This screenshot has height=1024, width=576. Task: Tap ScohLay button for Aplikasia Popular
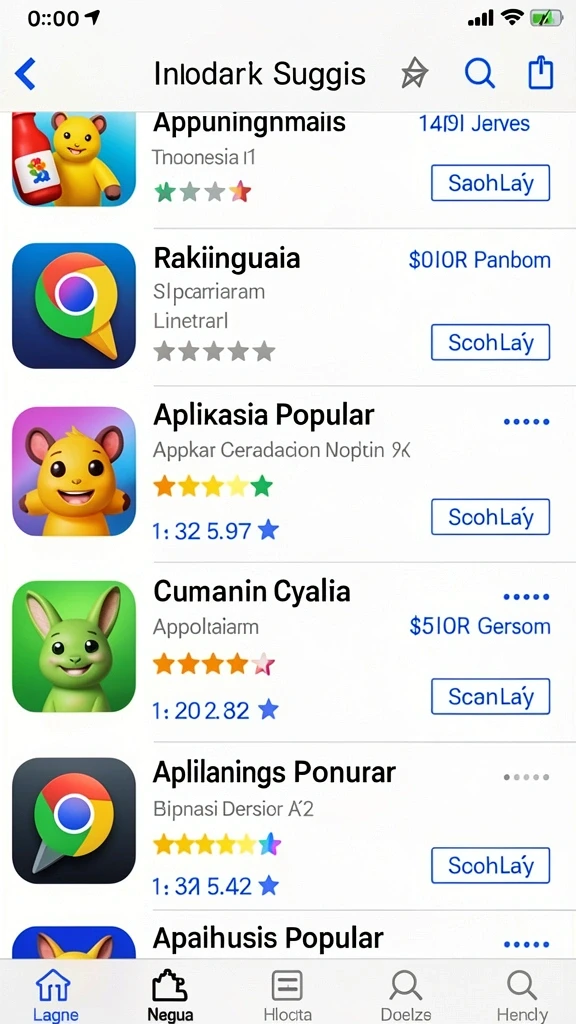(490, 517)
